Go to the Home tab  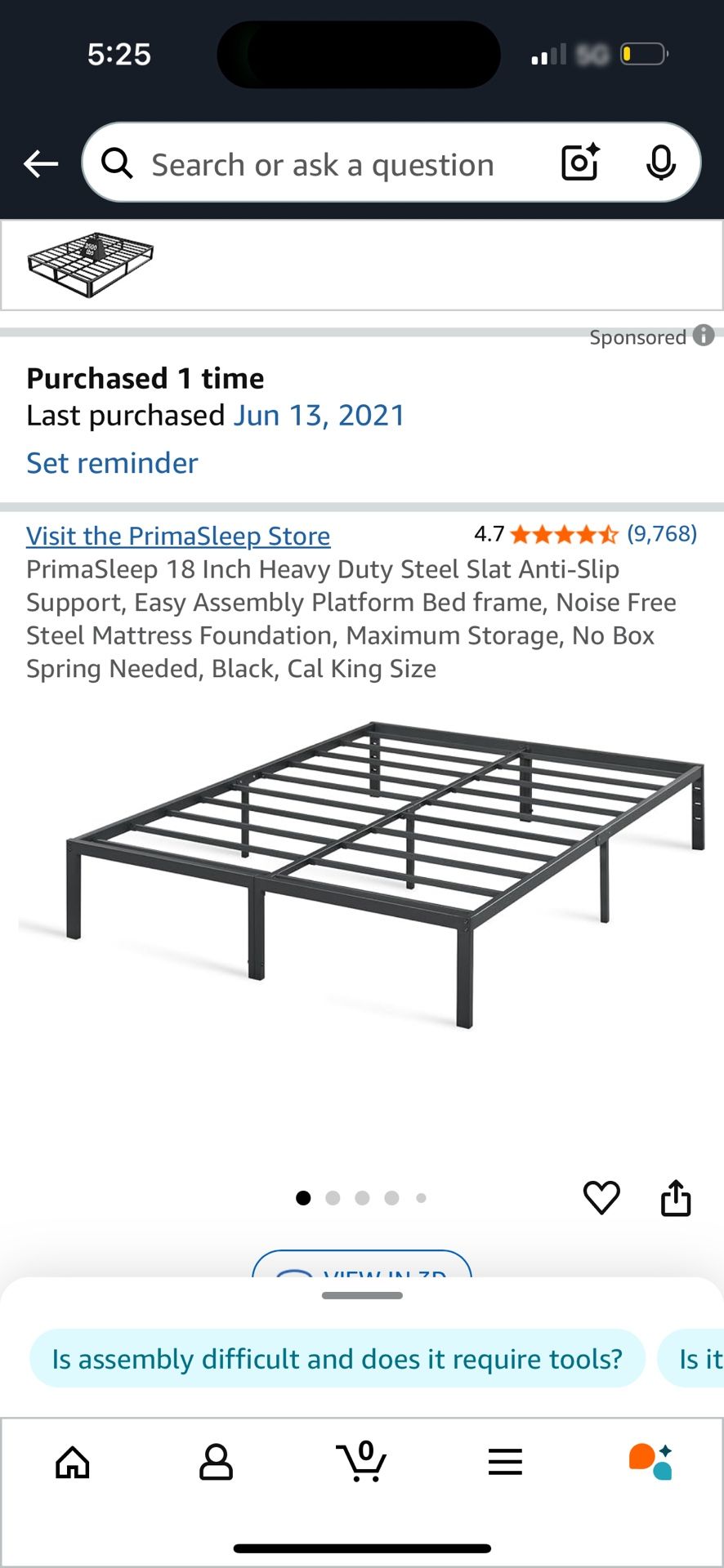[x=72, y=1462]
